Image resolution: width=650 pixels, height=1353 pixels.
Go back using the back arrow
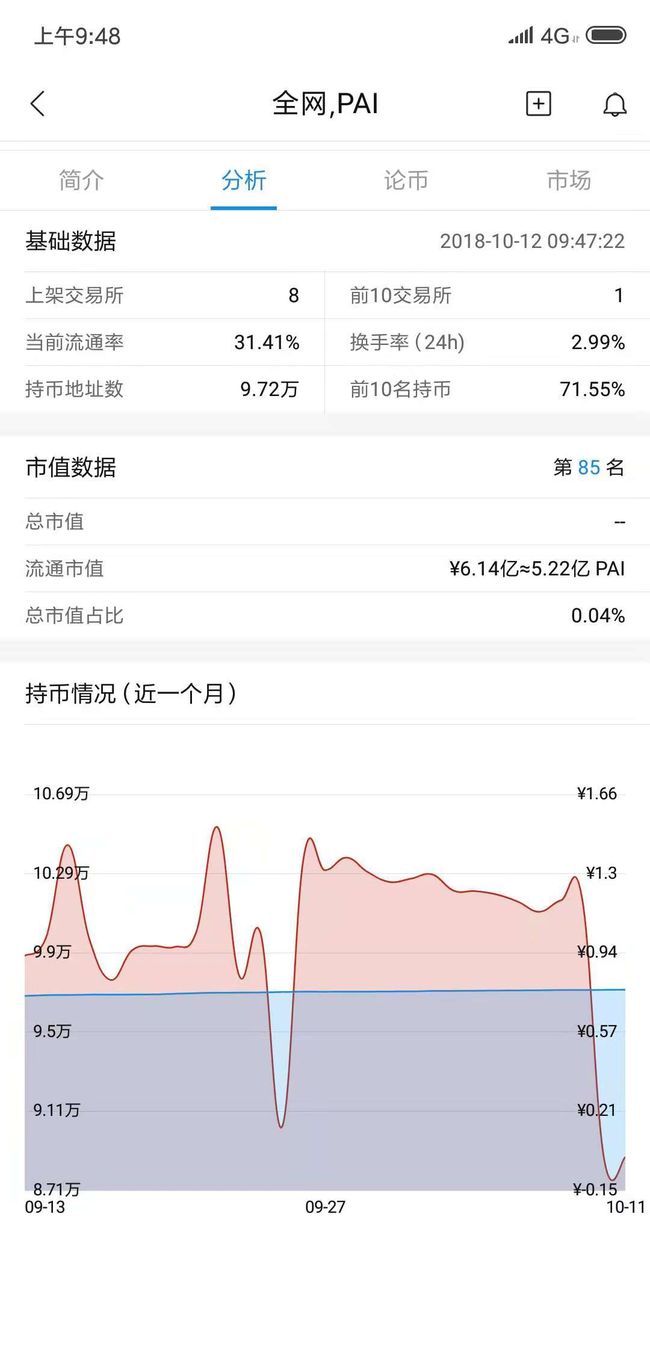tap(38, 104)
